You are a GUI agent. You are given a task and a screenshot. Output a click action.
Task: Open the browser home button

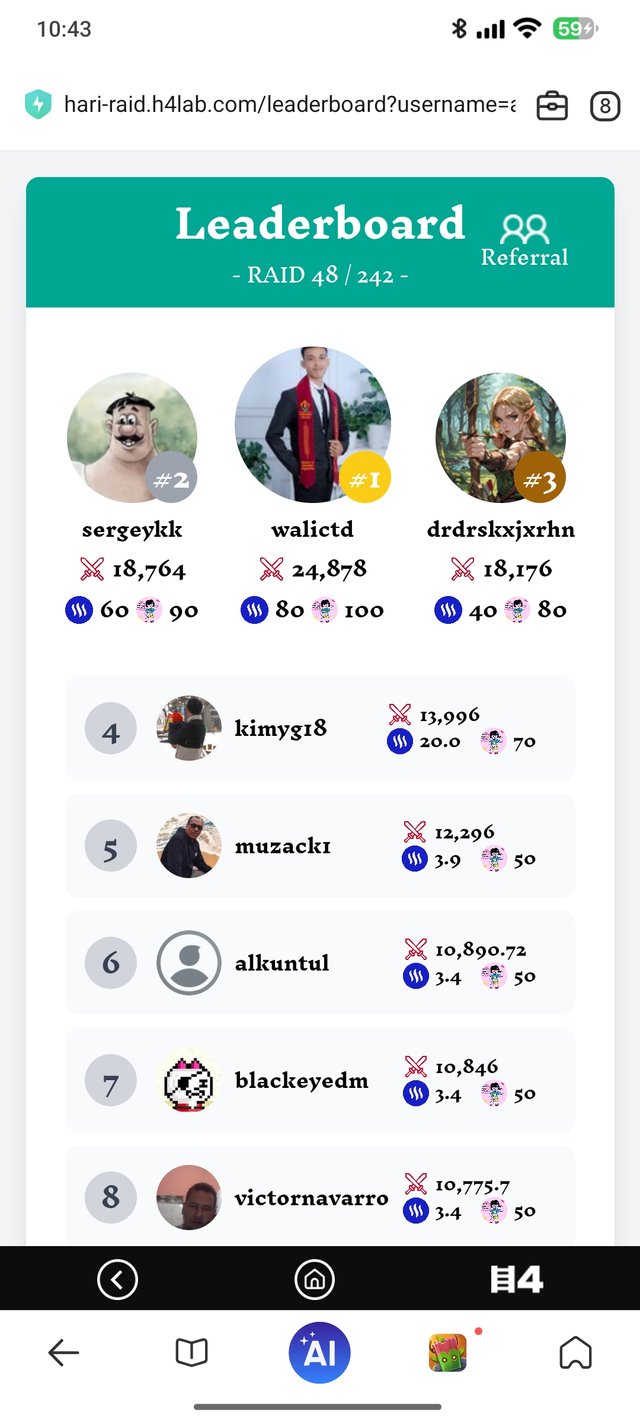pos(575,1353)
